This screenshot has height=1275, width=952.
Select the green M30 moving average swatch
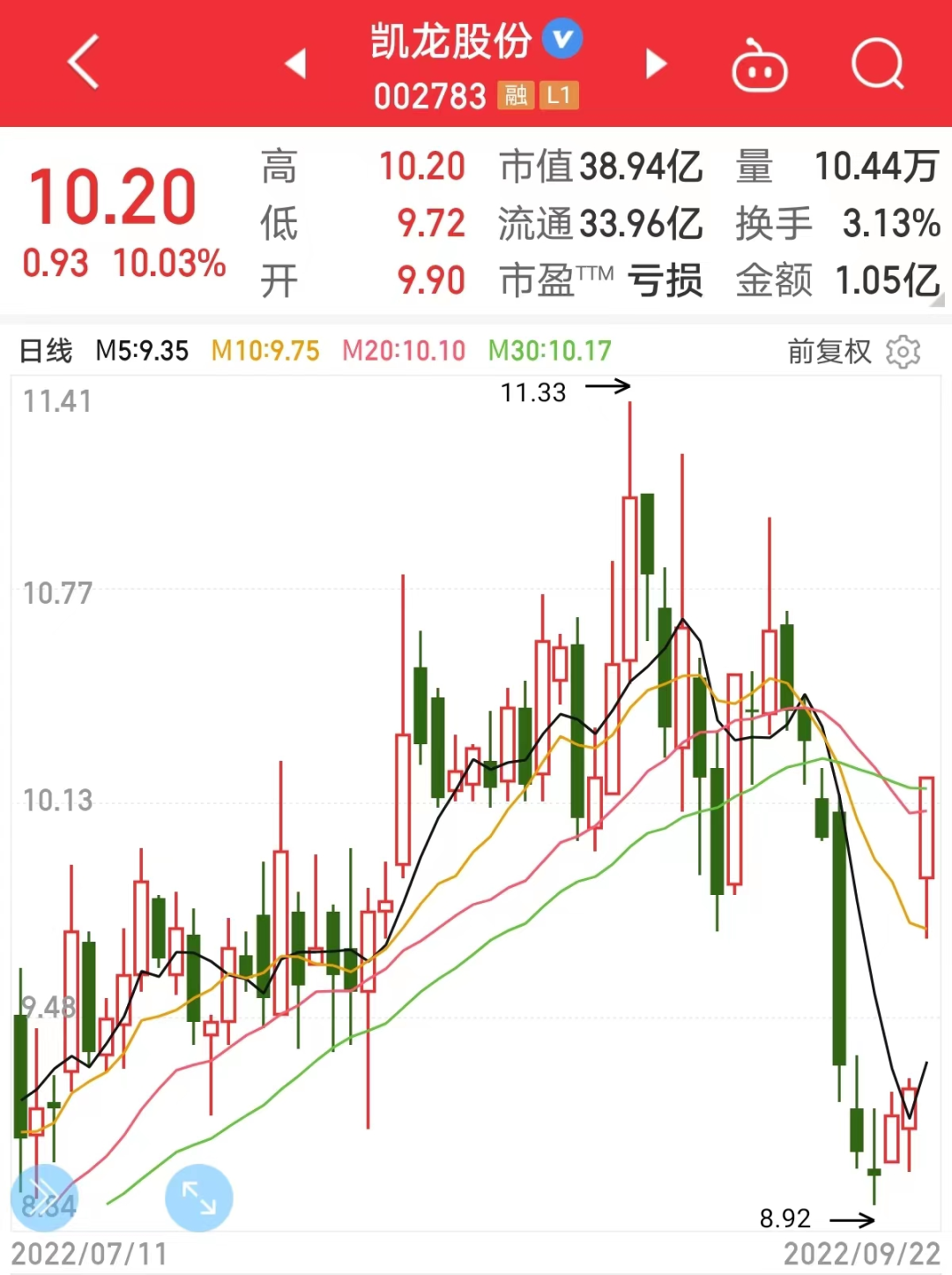(x=548, y=351)
